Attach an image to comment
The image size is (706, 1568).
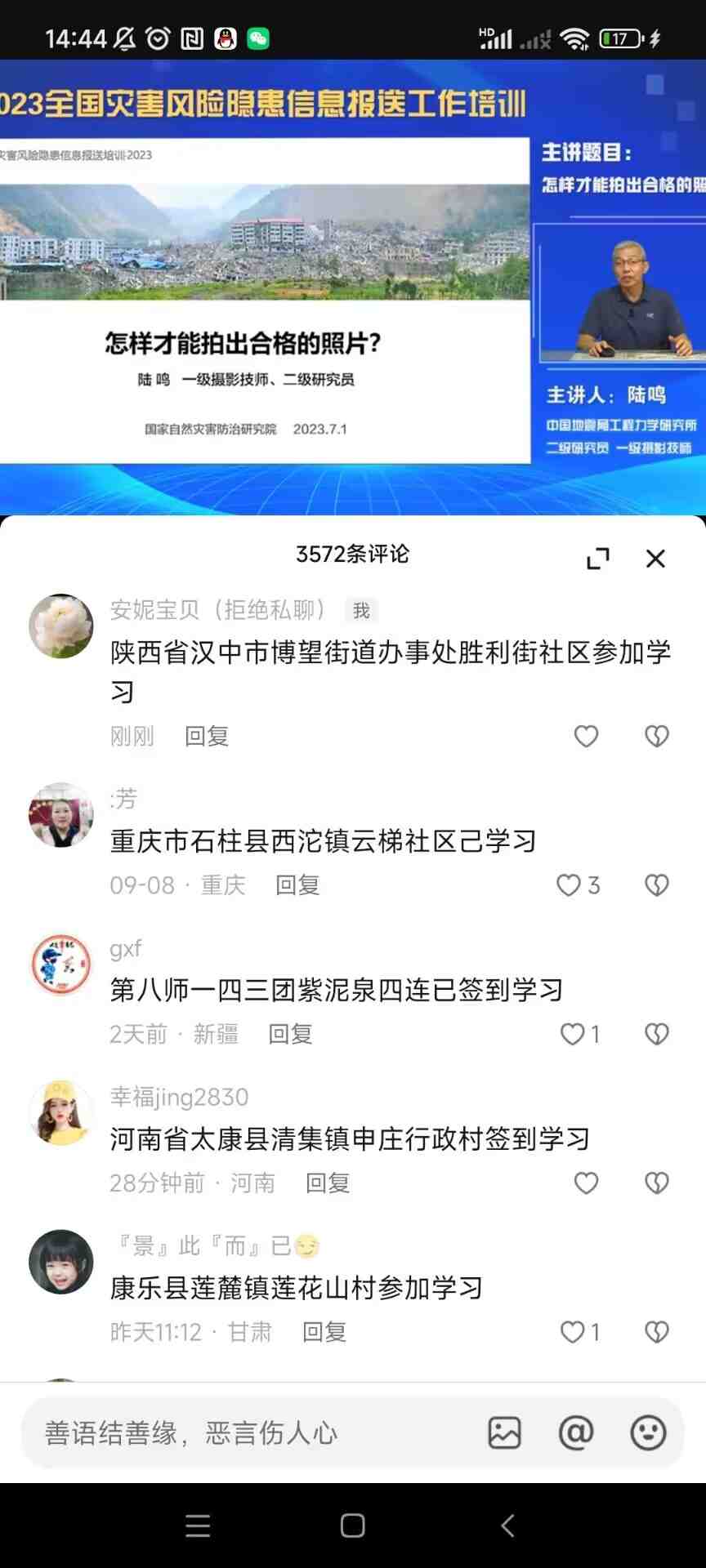(x=504, y=1433)
